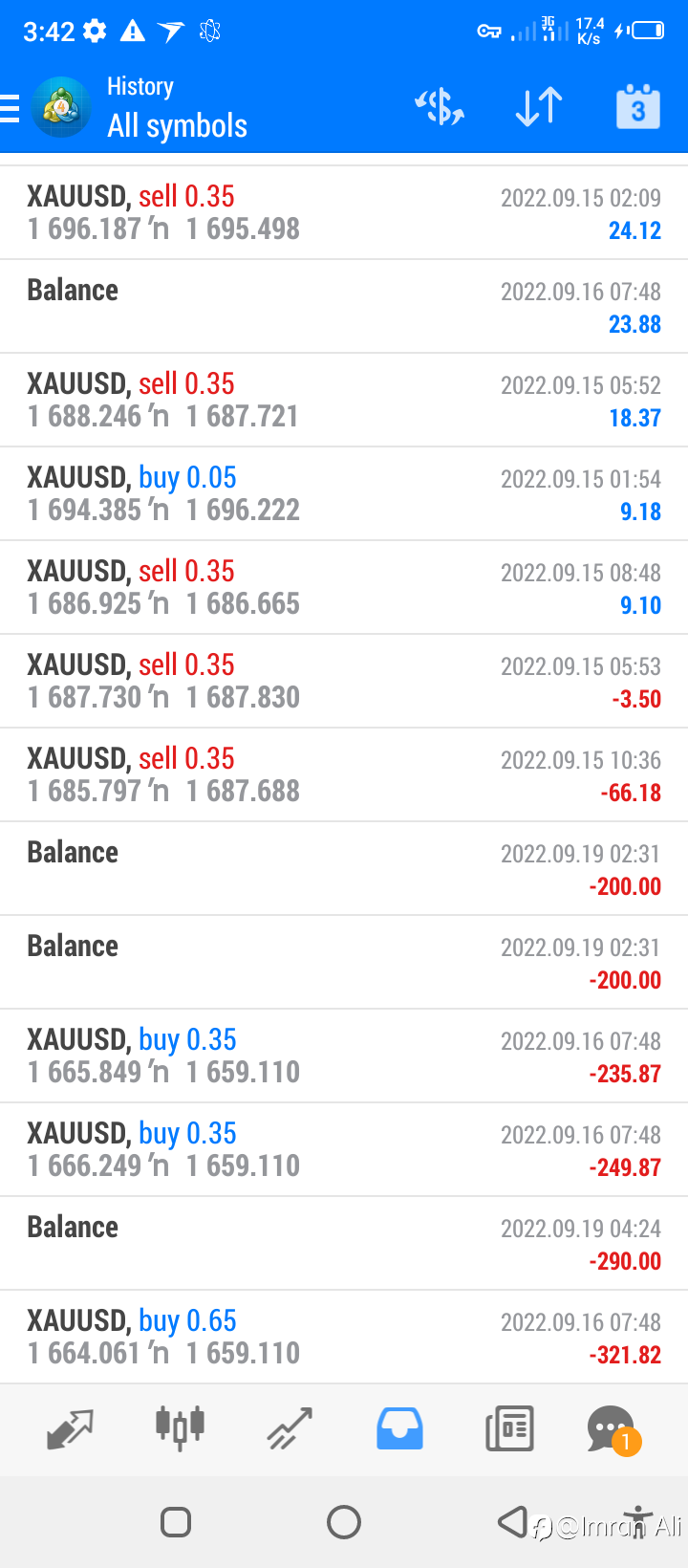Open the hamburger side menu
The width and height of the screenshot is (688, 1568).
click(x=10, y=108)
